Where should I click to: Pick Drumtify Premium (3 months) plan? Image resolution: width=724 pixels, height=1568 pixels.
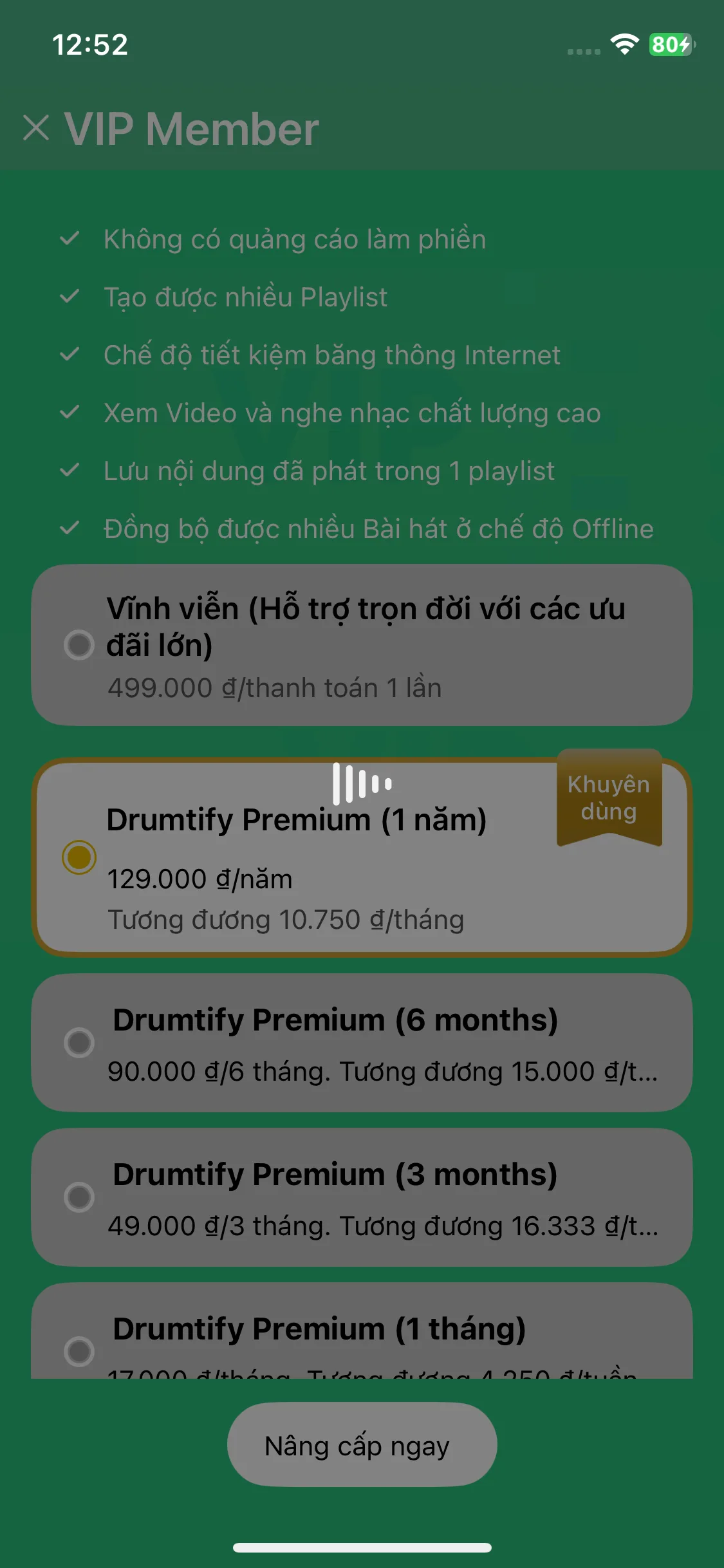pyautogui.click(x=360, y=1197)
